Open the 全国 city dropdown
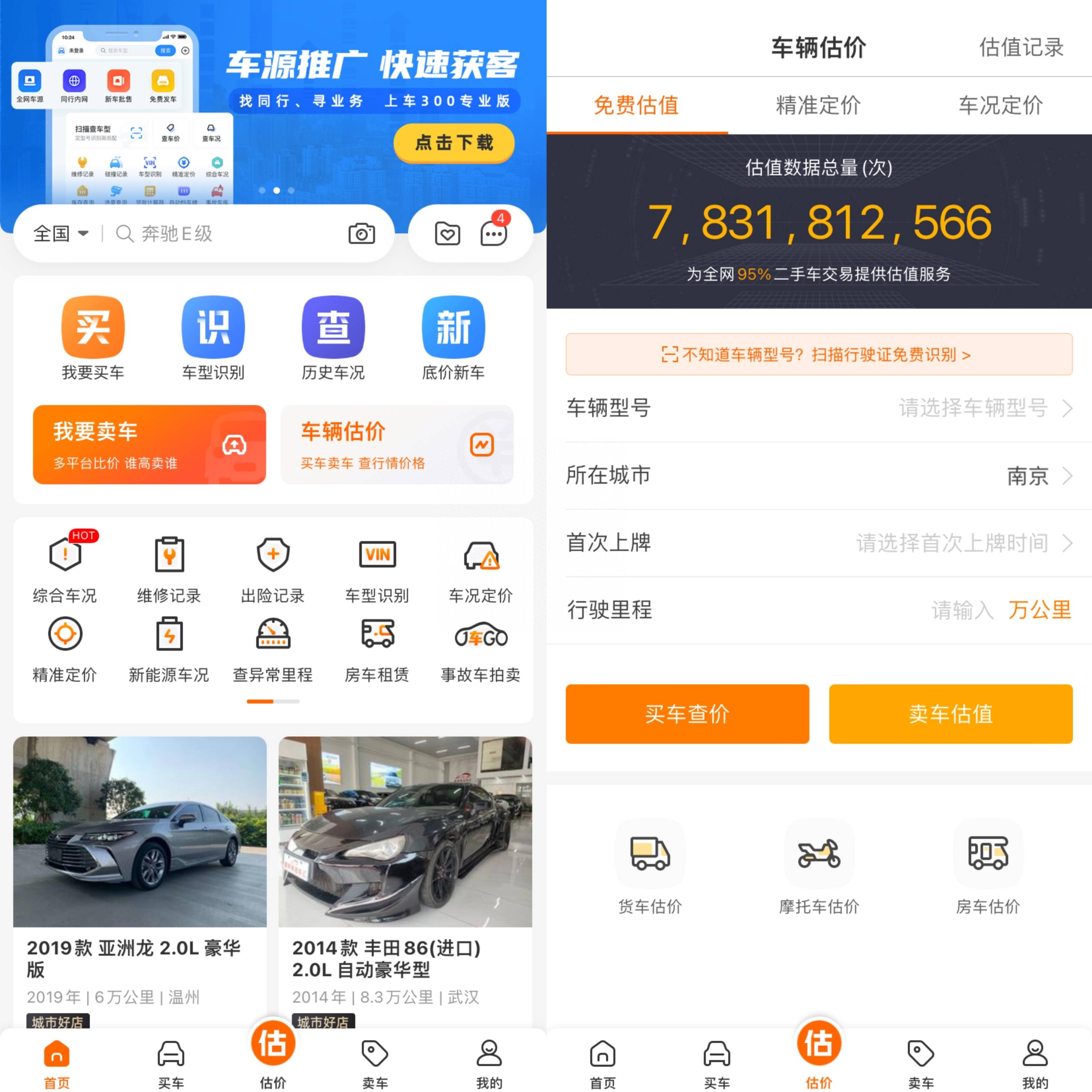 [60, 233]
